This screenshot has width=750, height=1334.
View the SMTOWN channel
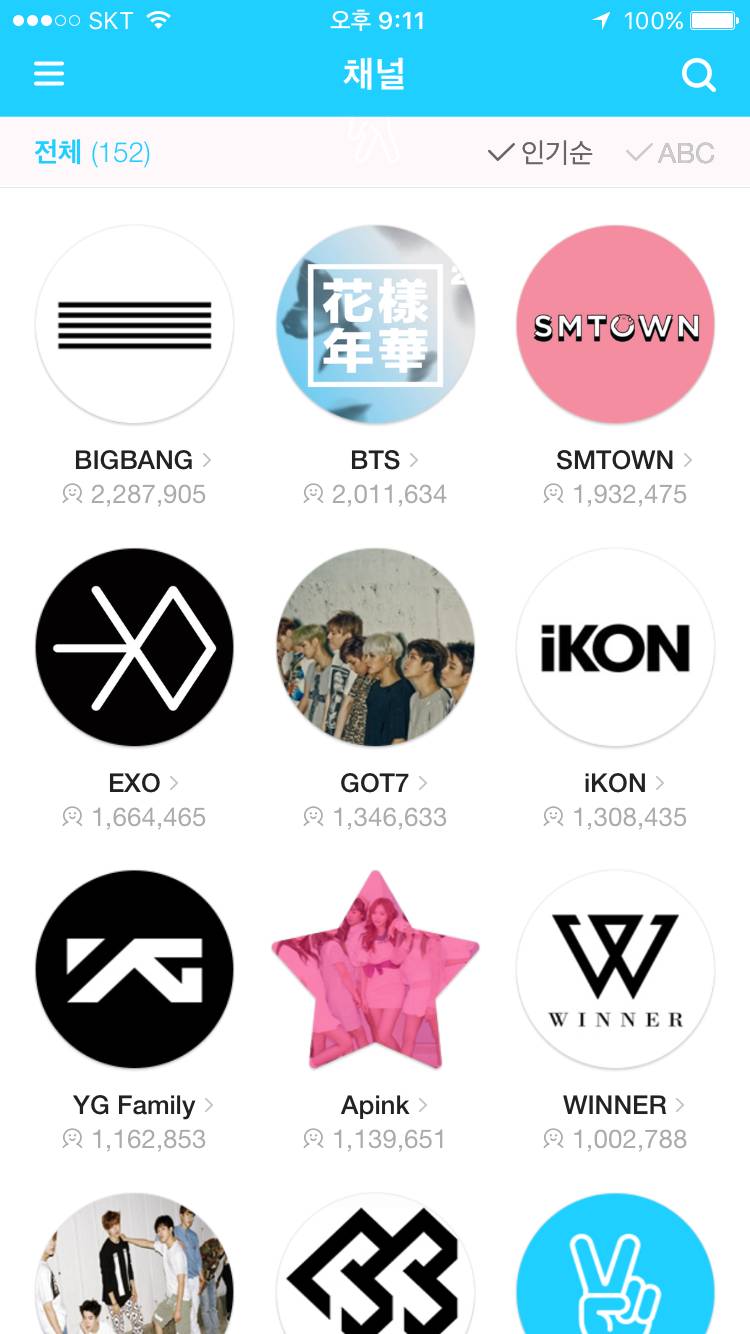tap(615, 325)
